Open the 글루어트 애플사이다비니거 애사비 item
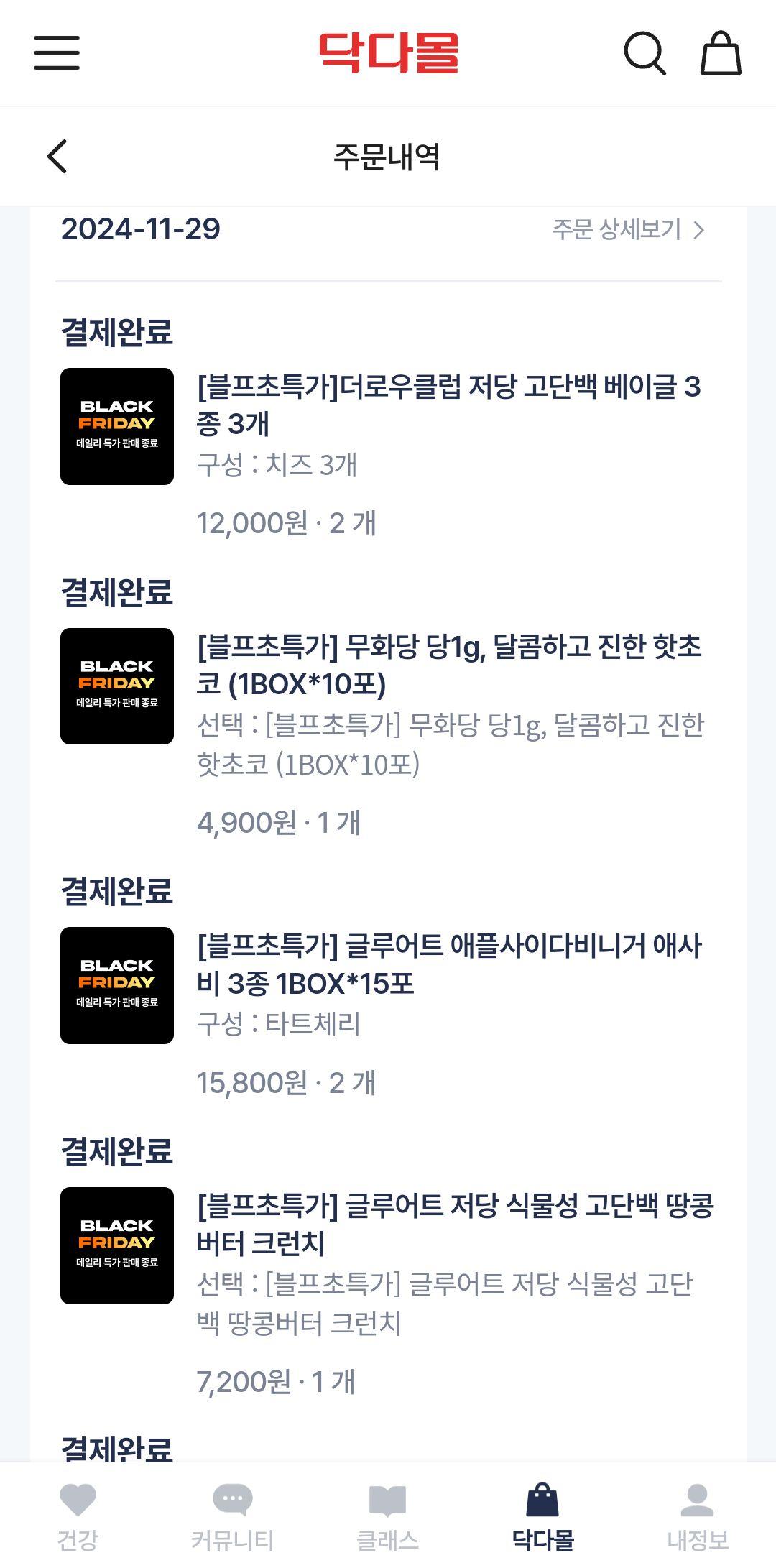Viewport: 776px width, 1568px height. click(448, 964)
